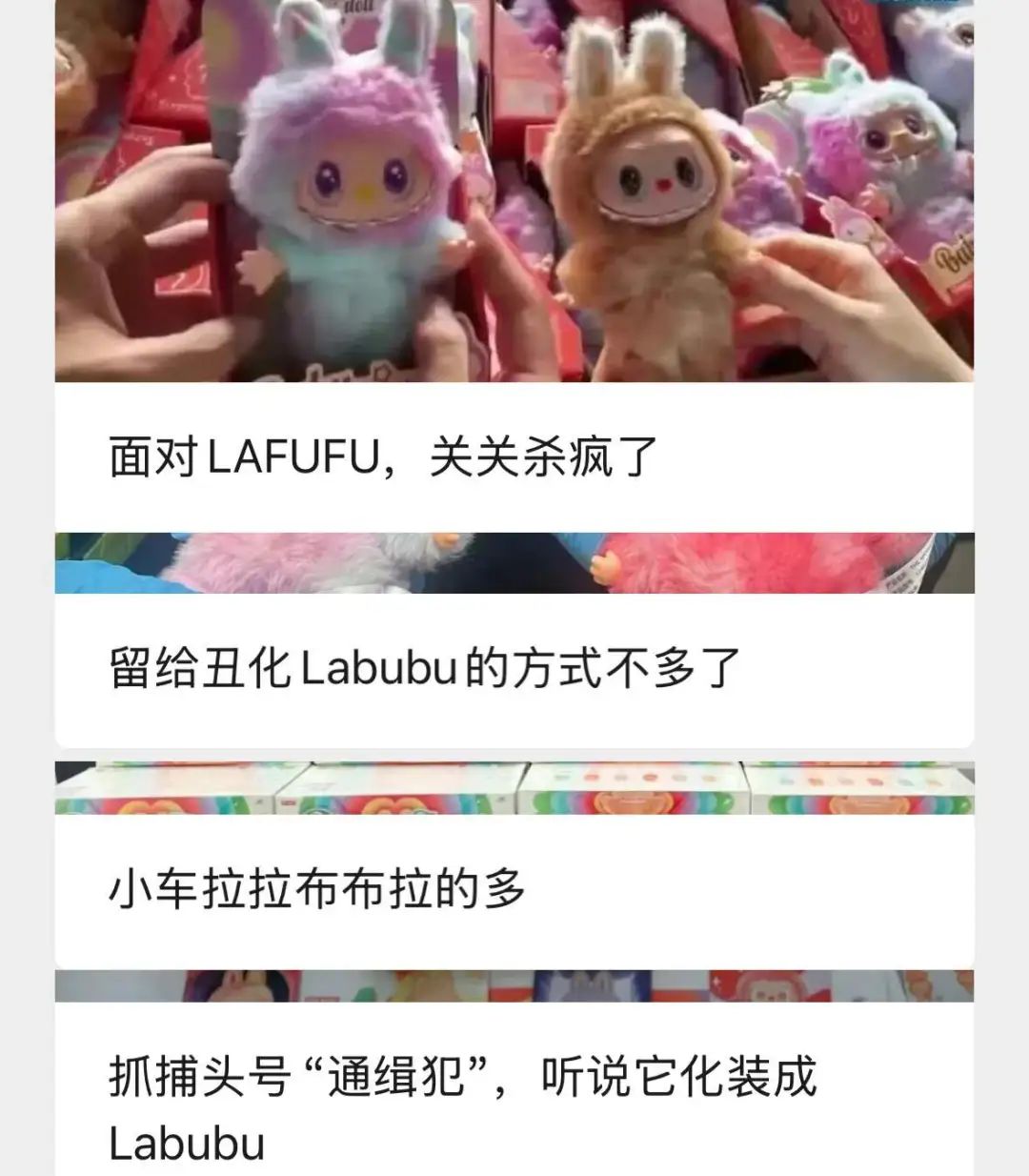Open the article '留给丑化Labubu的方式不多了'
Image resolution: width=1029 pixels, height=1176 pixels.
click(x=425, y=668)
